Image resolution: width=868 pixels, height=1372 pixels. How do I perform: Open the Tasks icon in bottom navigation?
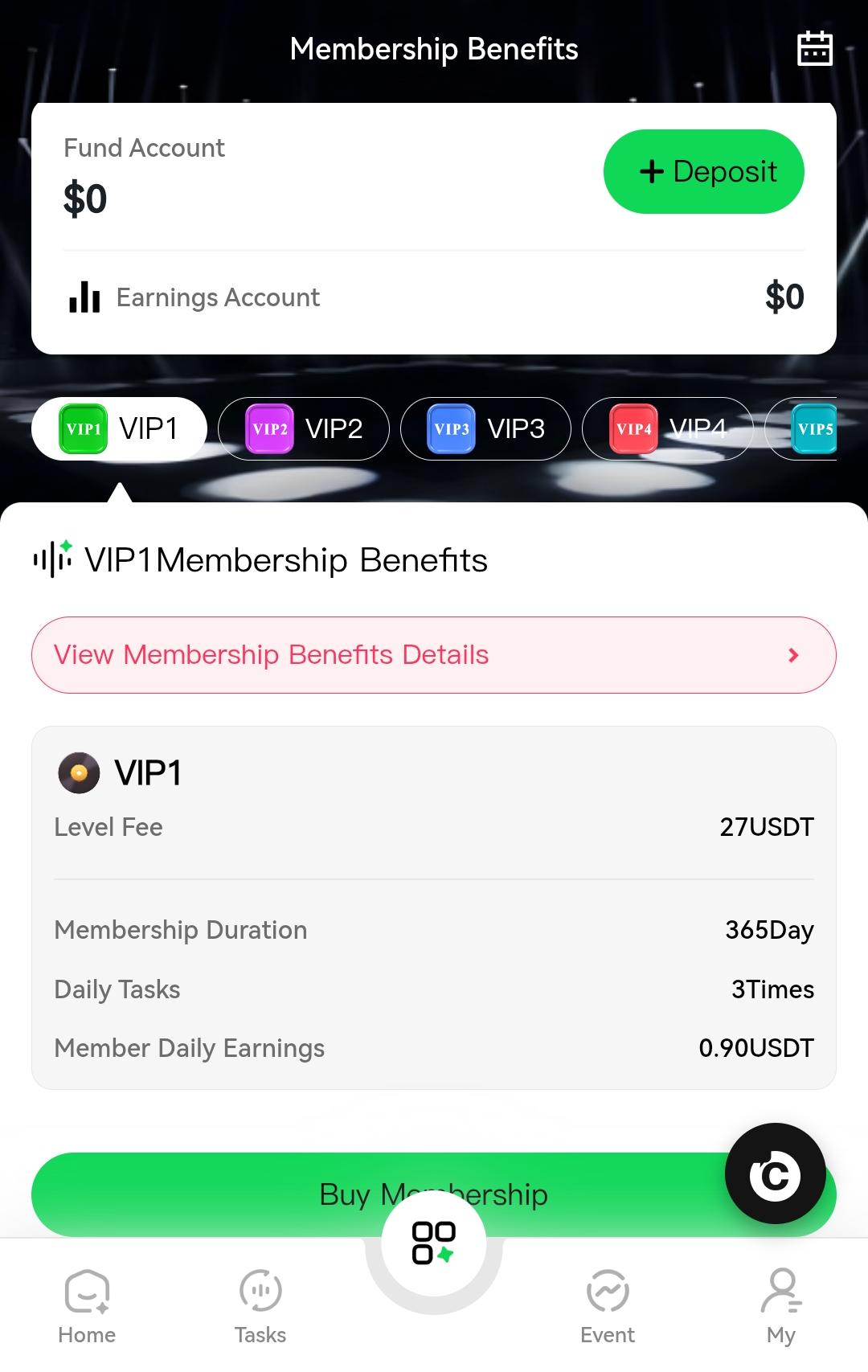(259, 1292)
